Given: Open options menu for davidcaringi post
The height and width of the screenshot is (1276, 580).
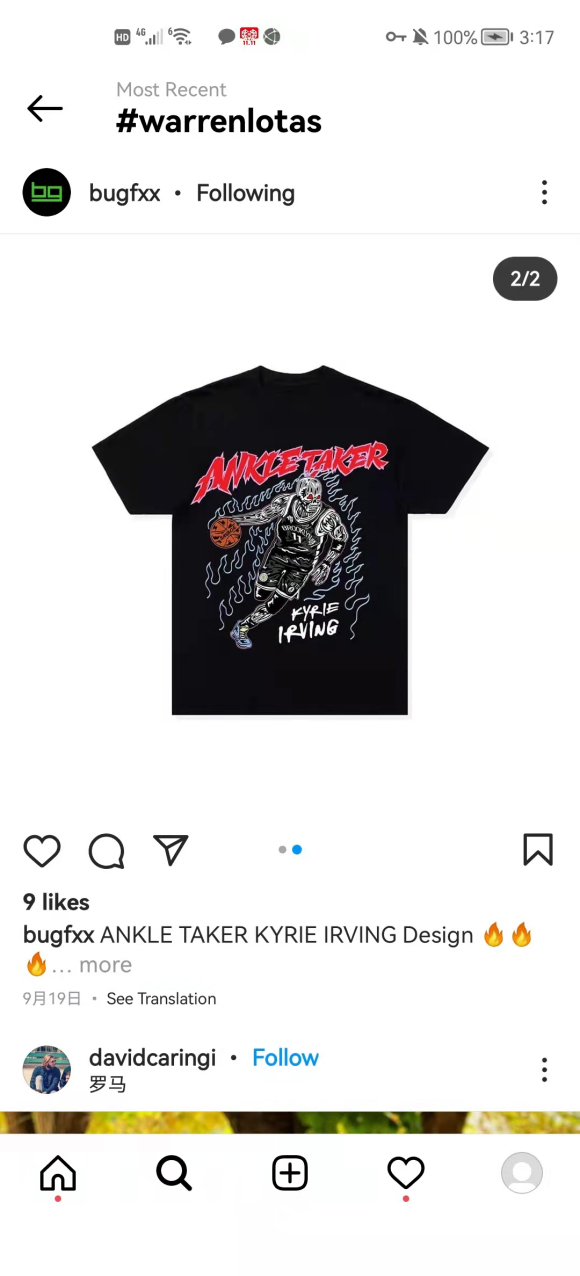Looking at the screenshot, I should [x=544, y=1070].
